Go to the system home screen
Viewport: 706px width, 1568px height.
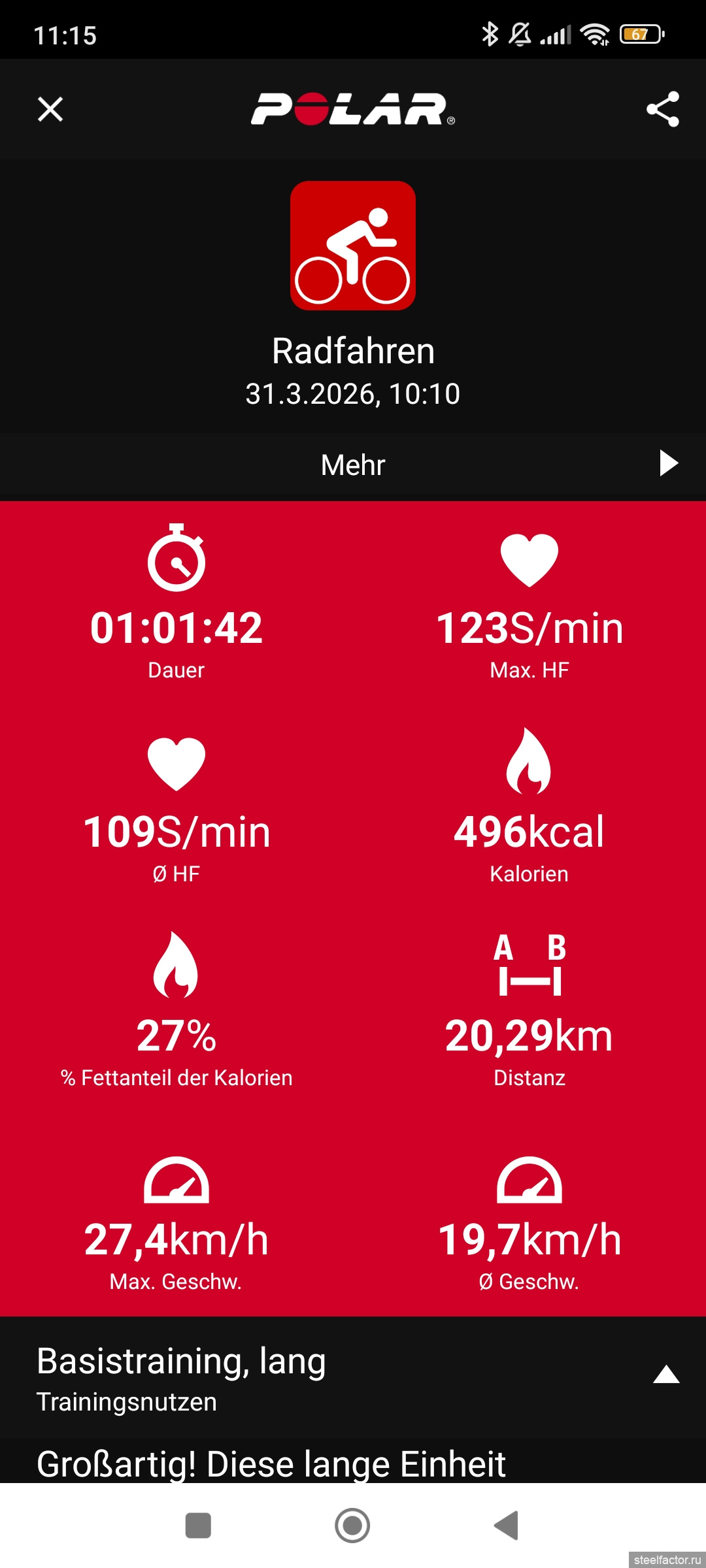coord(352,1526)
